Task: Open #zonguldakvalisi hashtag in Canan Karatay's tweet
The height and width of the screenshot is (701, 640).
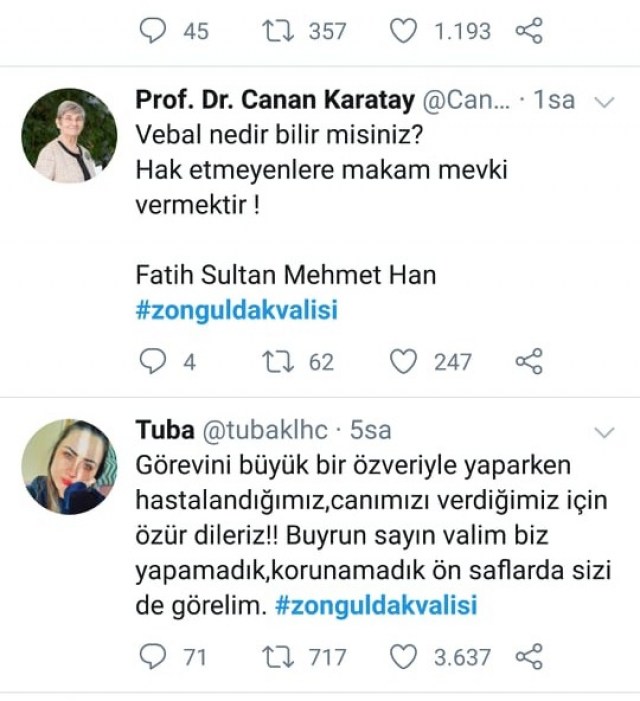Action: [236, 310]
